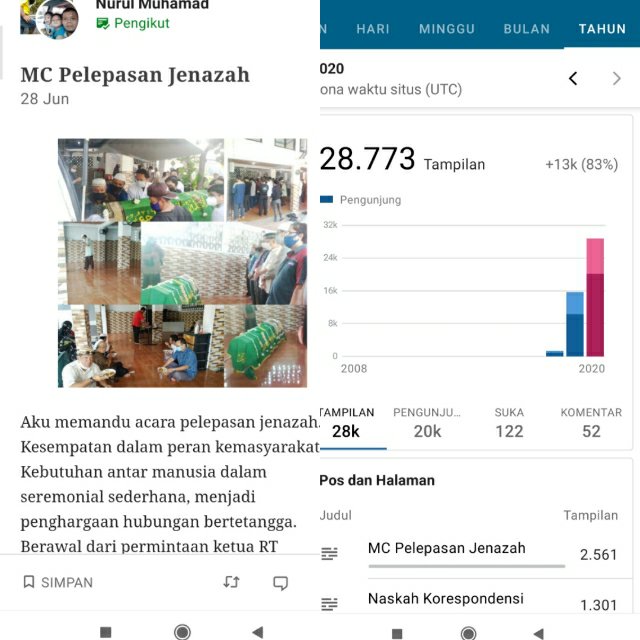Show the PENGUNJUNG 20k chart

click(x=427, y=422)
